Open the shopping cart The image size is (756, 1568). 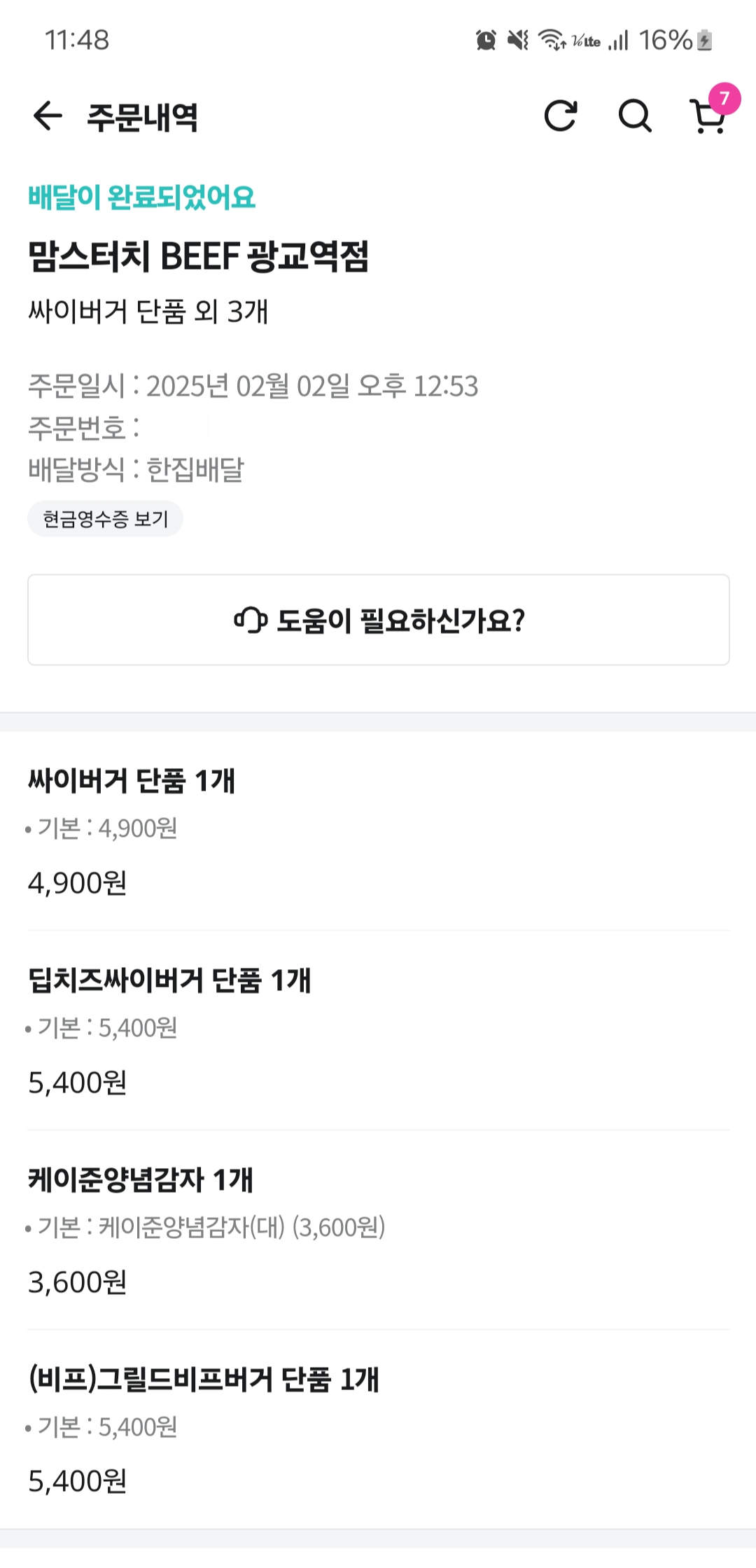[x=708, y=119]
